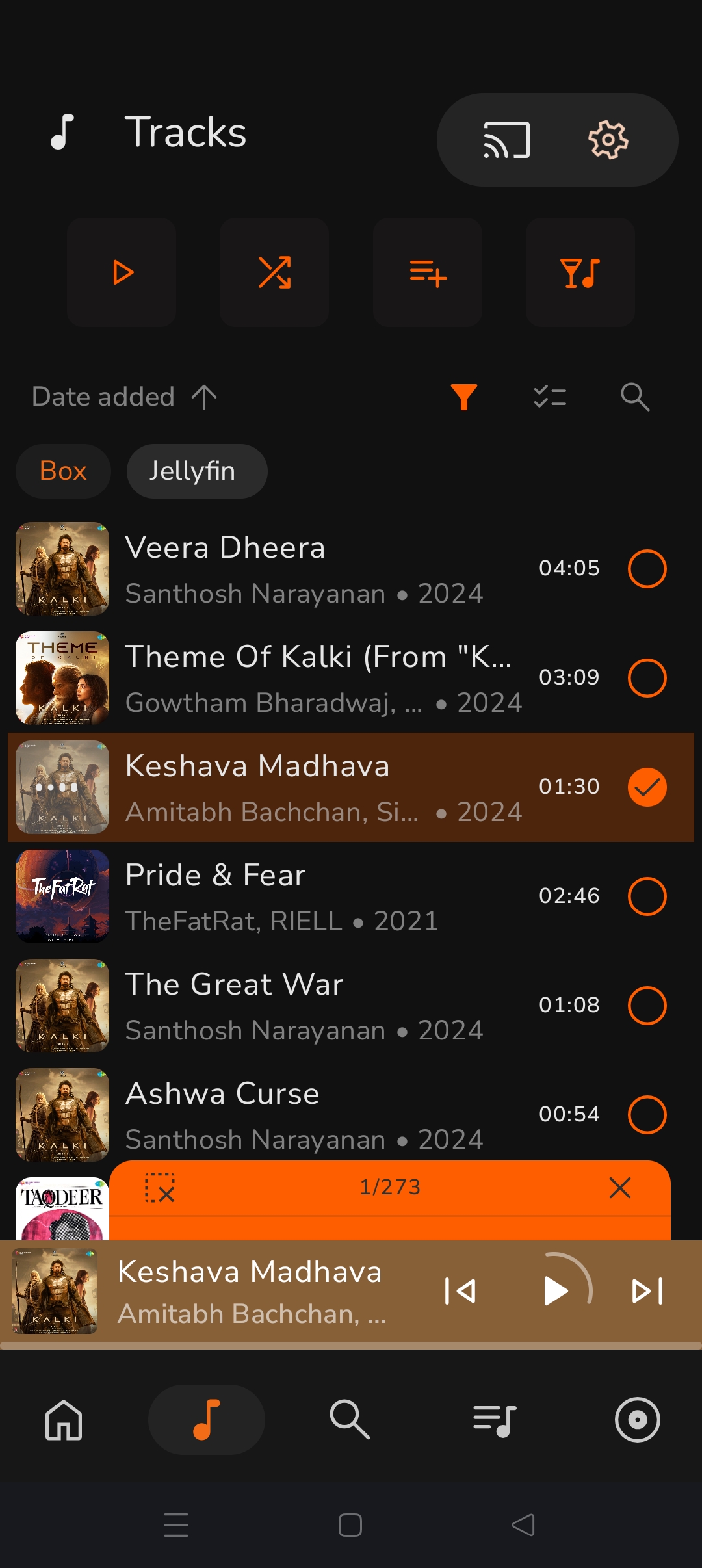Toggle the multi-select checklist icon
Viewport: 702px width, 1568px height.
(550, 397)
